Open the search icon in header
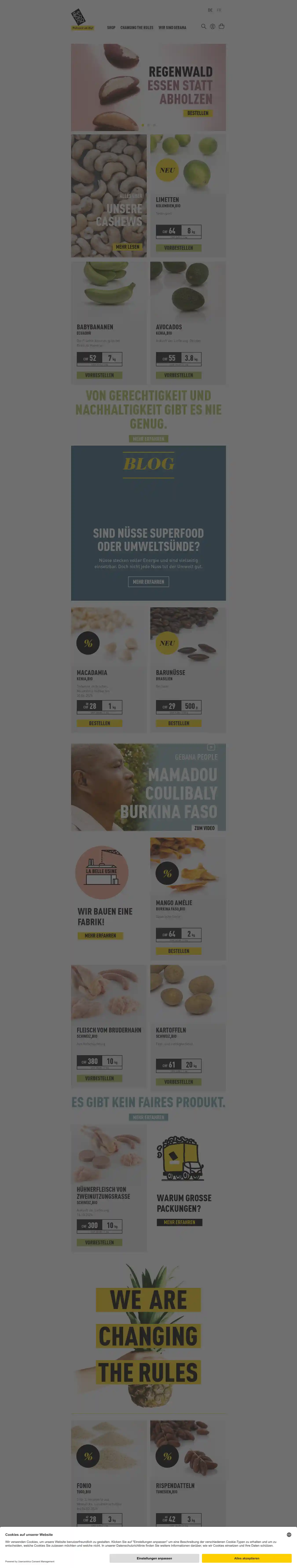The image size is (297, 1568). [x=203, y=27]
